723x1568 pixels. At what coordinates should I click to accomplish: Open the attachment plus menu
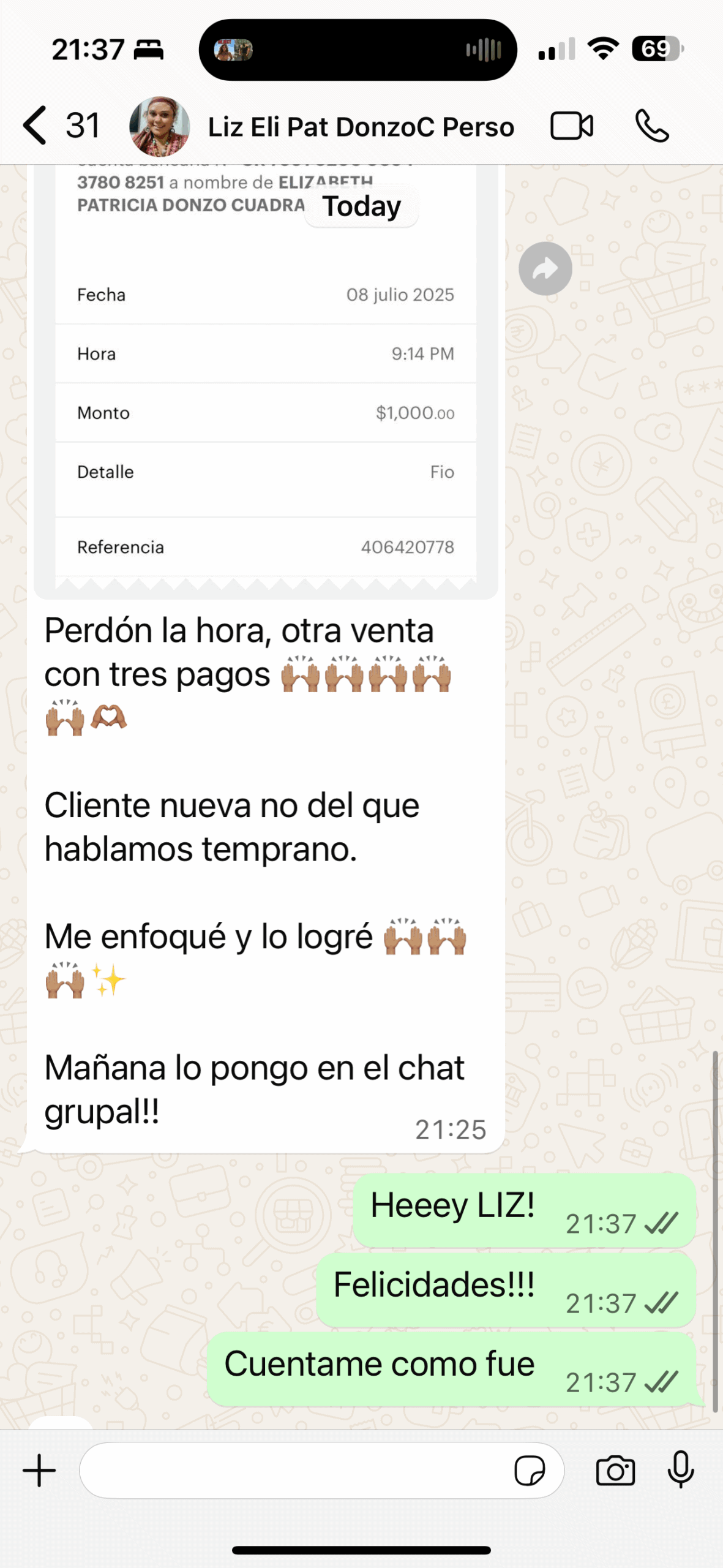(40, 1471)
